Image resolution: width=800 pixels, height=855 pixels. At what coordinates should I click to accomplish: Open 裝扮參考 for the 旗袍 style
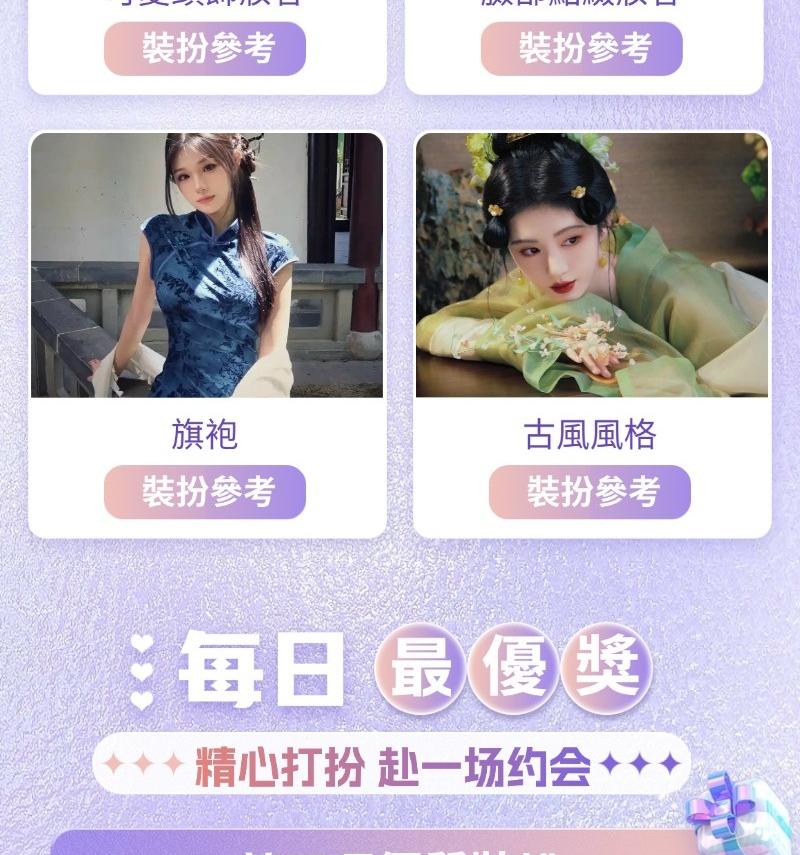[205, 492]
